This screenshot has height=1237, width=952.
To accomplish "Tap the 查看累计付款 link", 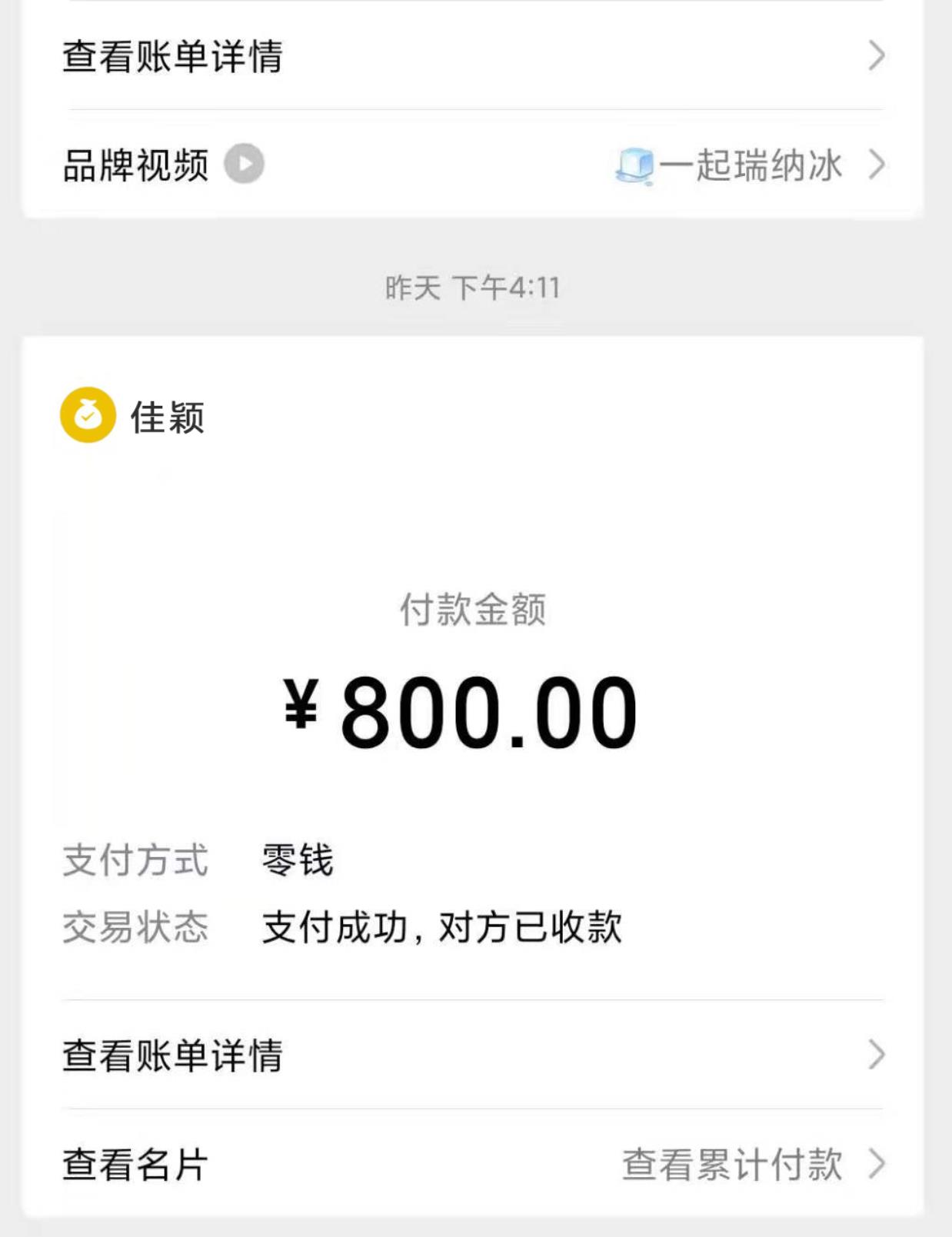I will [x=732, y=1164].
